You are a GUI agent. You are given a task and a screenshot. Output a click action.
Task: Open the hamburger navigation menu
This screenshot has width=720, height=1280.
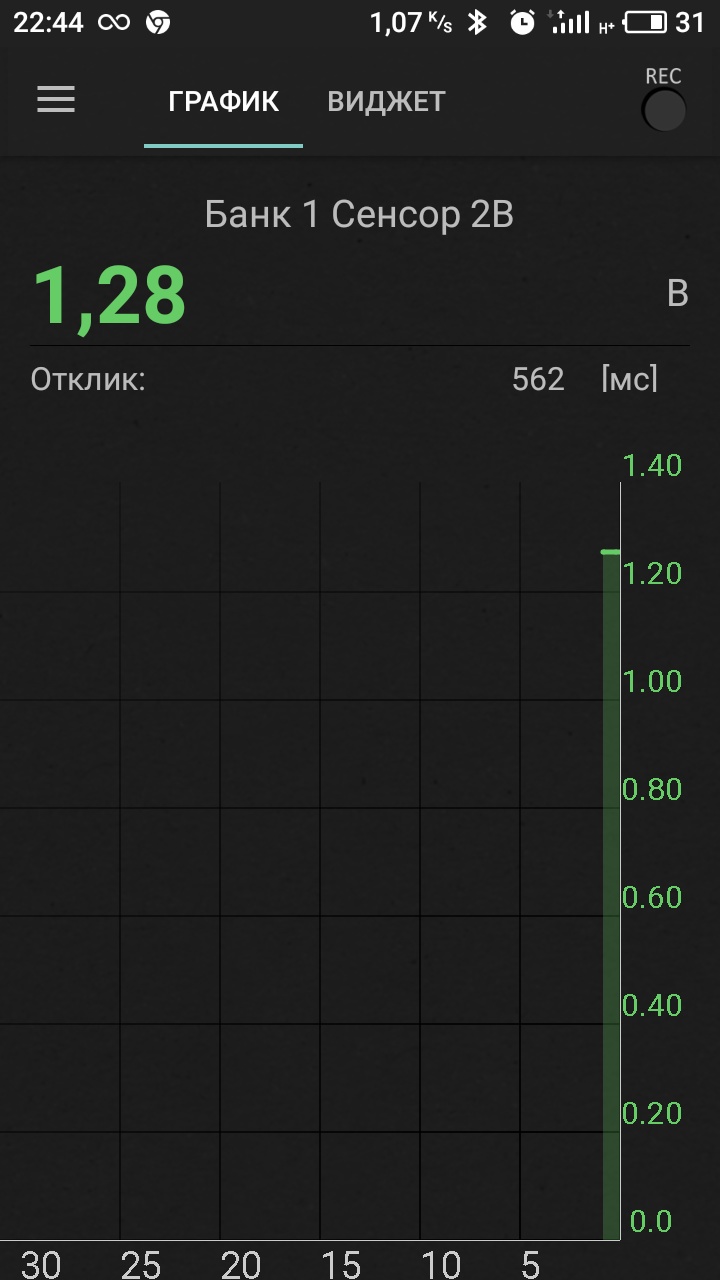56,100
